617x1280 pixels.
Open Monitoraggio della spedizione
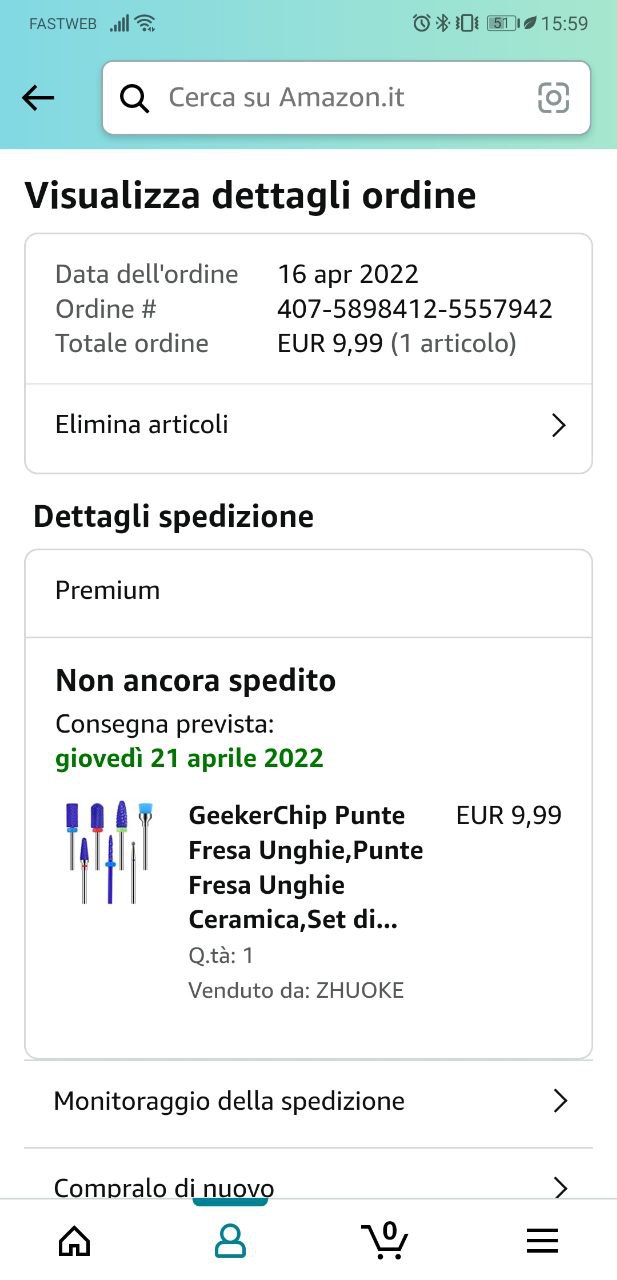308,1101
